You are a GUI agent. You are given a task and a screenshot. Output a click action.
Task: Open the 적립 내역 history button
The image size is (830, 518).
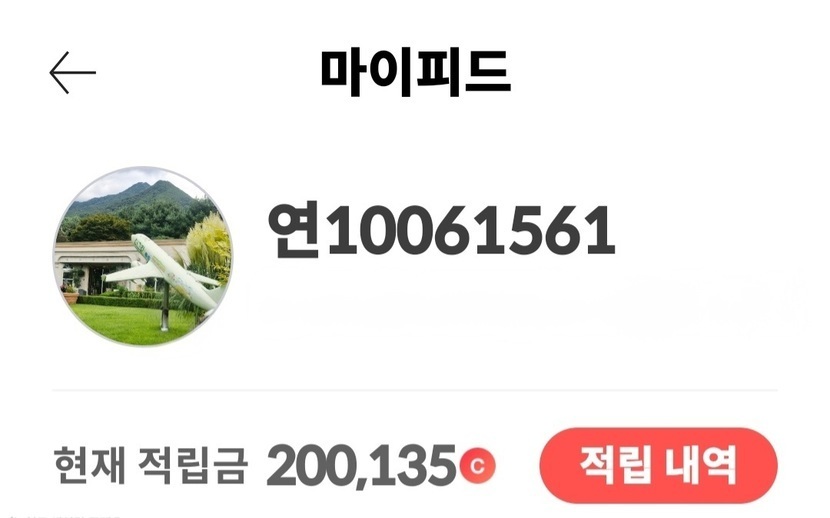pos(658,465)
